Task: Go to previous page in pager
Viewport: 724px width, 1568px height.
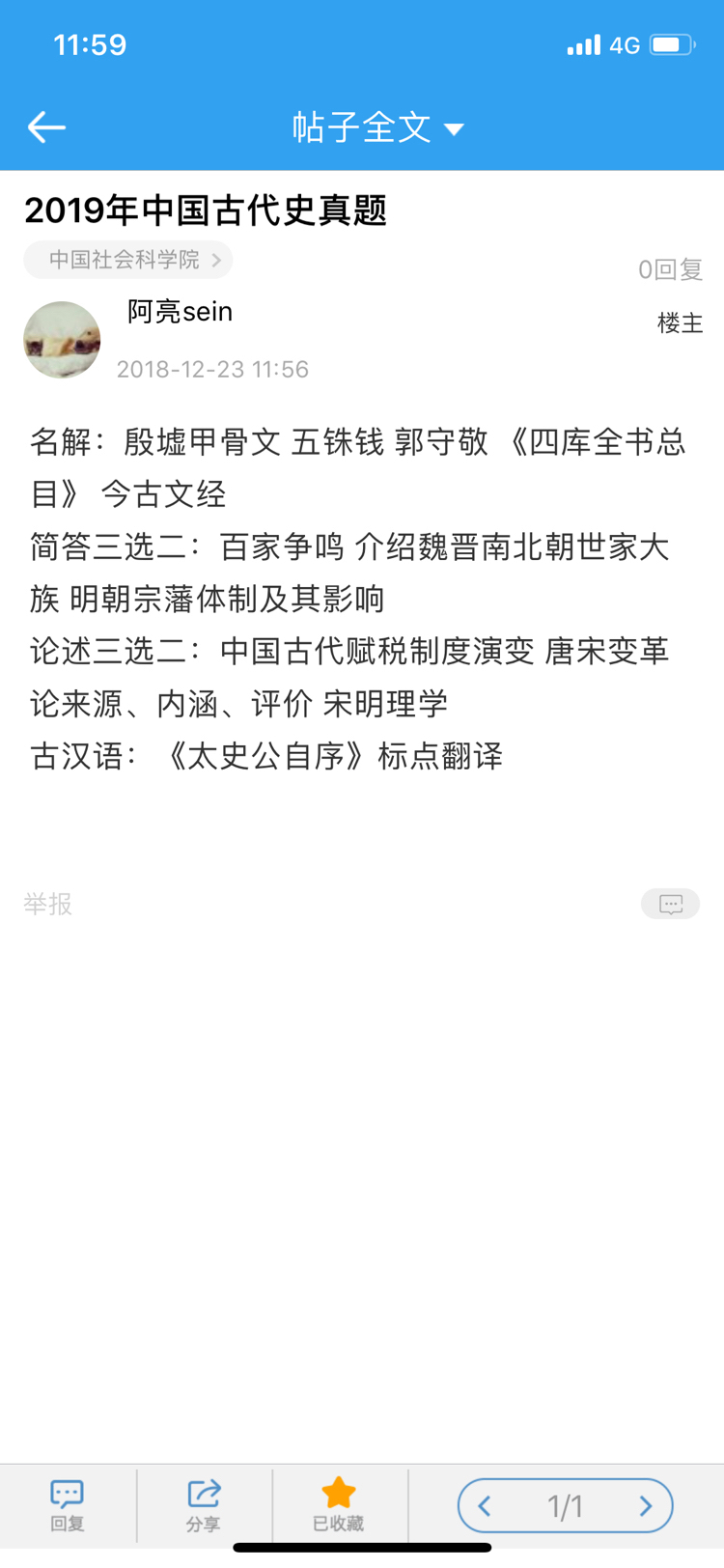Action: click(486, 1506)
